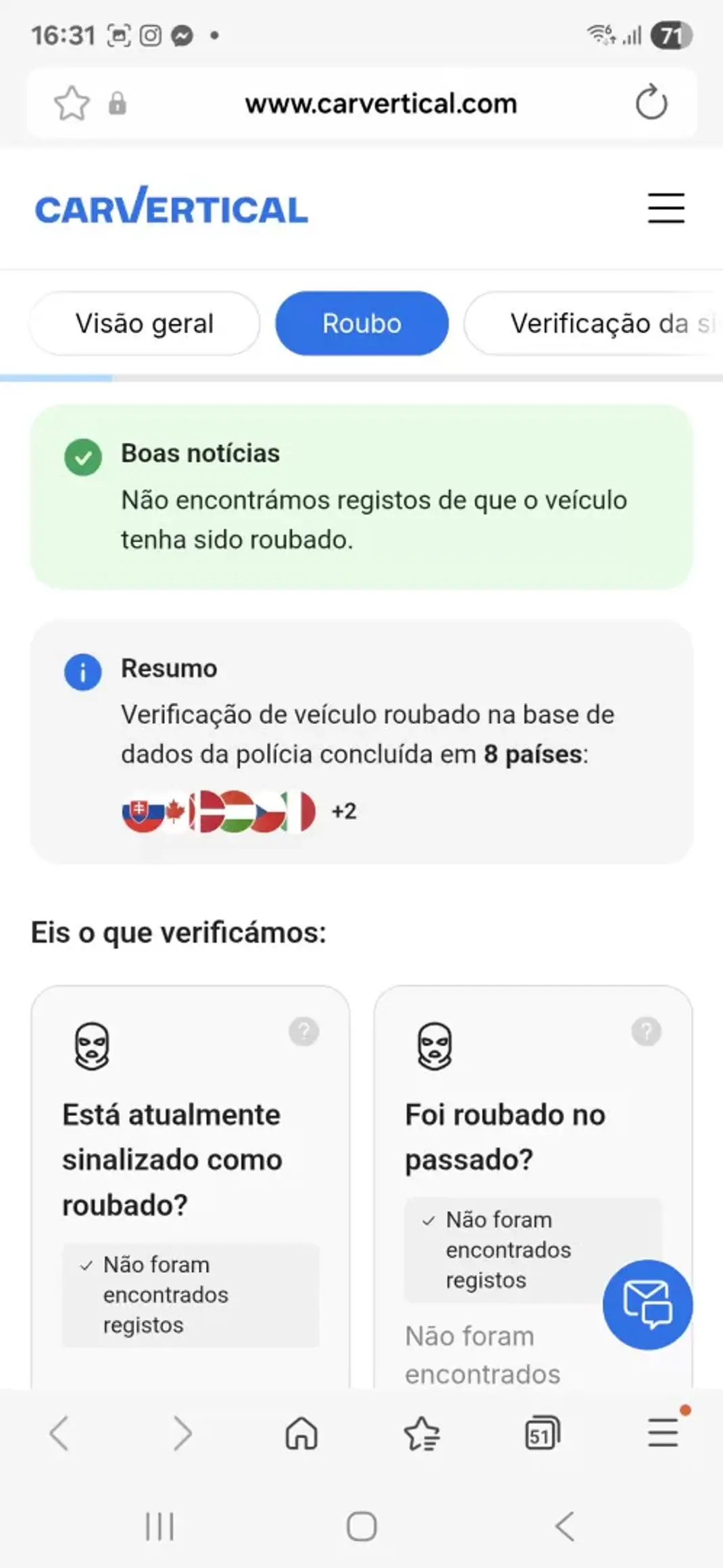Switch to the Visão geral tab
Image resolution: width=723 pixels, height=1568 pixels.
tap(145, 324)
